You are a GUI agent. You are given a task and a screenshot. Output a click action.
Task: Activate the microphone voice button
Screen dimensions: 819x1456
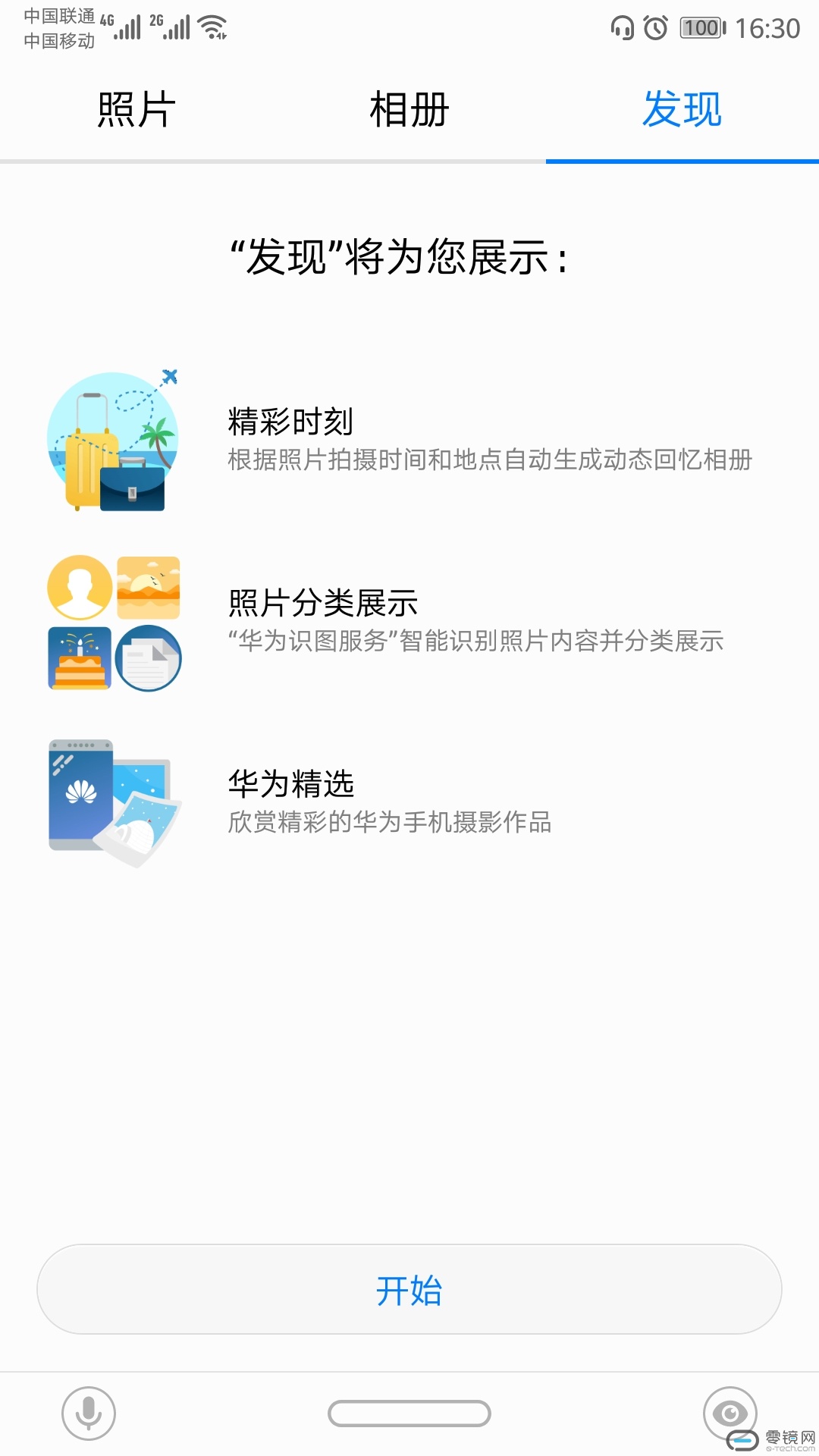coord(89,1414)
